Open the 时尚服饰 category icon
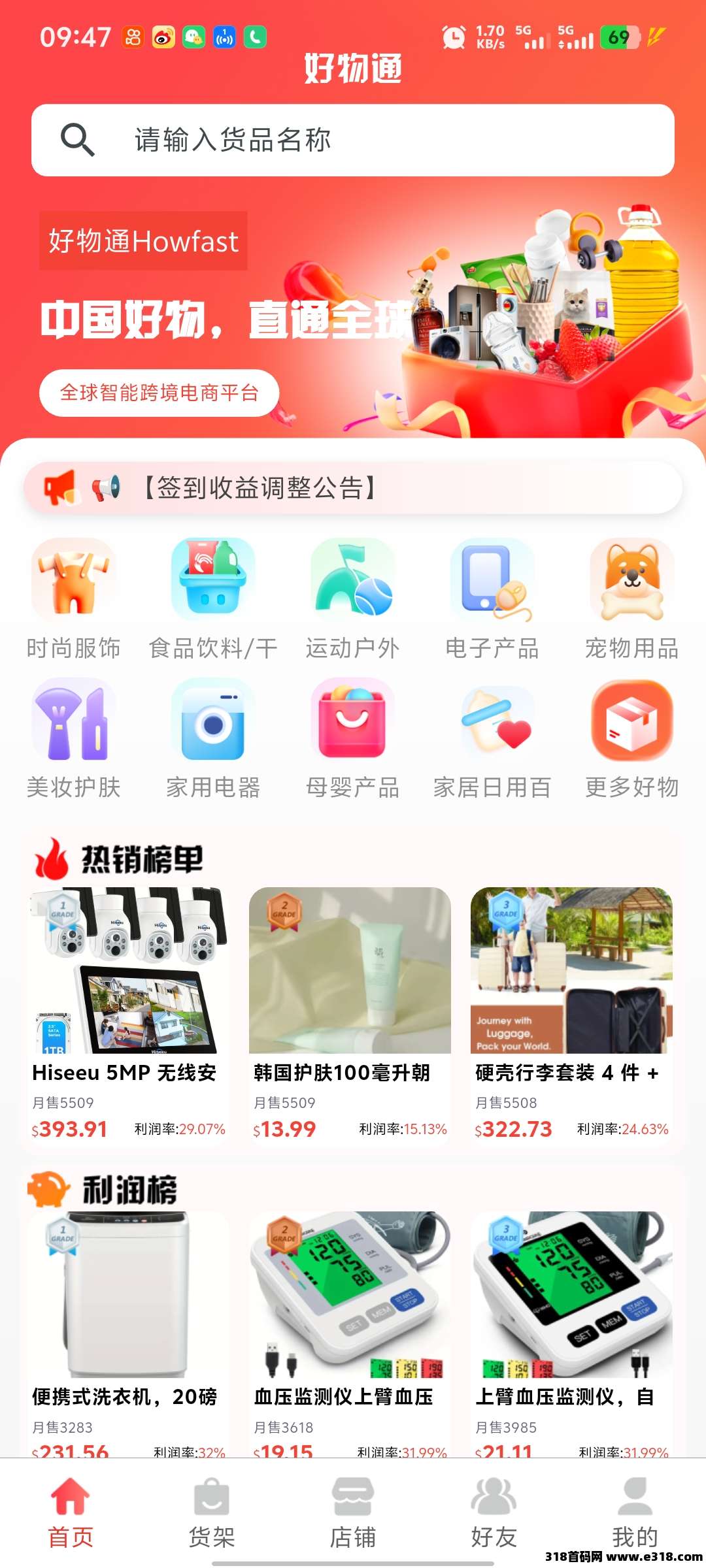This screenshot has height=1568, width=706. [x=73, y=580]
